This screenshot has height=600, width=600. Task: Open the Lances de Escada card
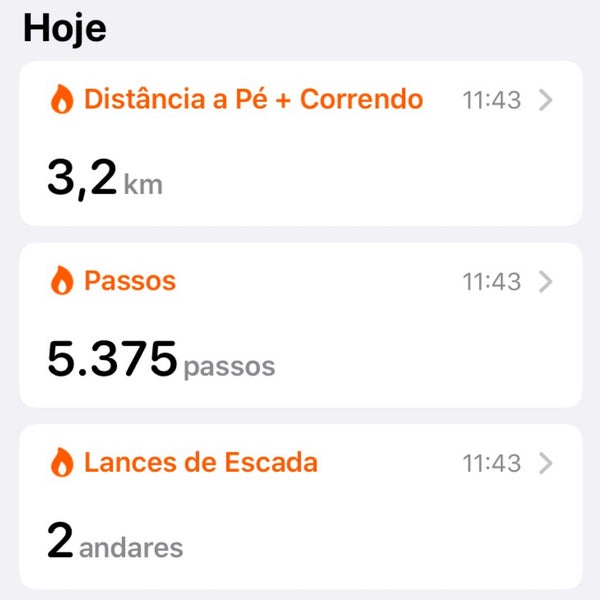coord(300,506)
